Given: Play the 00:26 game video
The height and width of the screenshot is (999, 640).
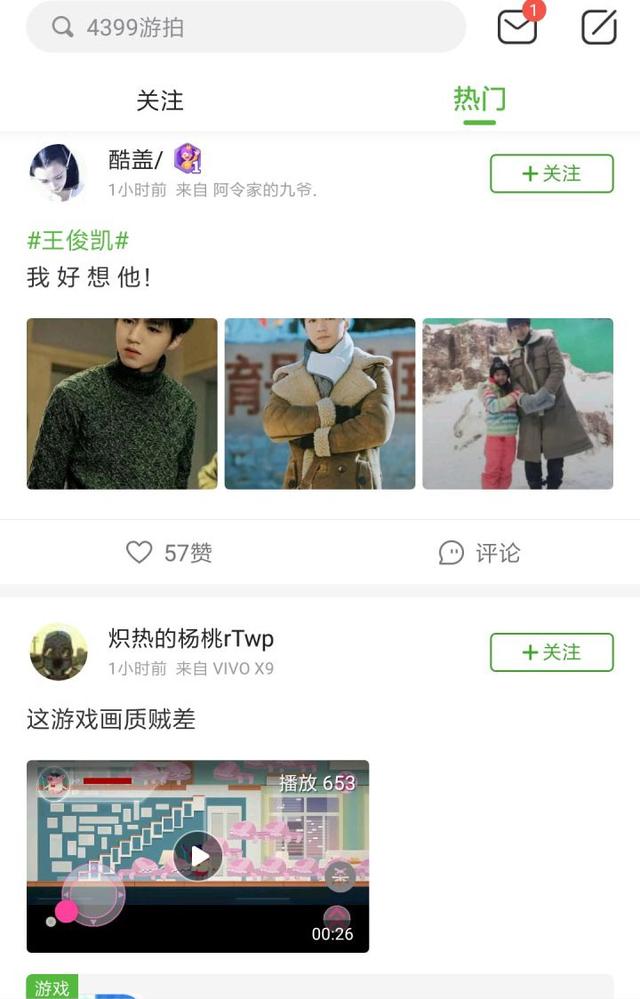Looking at the screenshot, I should 198,856.
